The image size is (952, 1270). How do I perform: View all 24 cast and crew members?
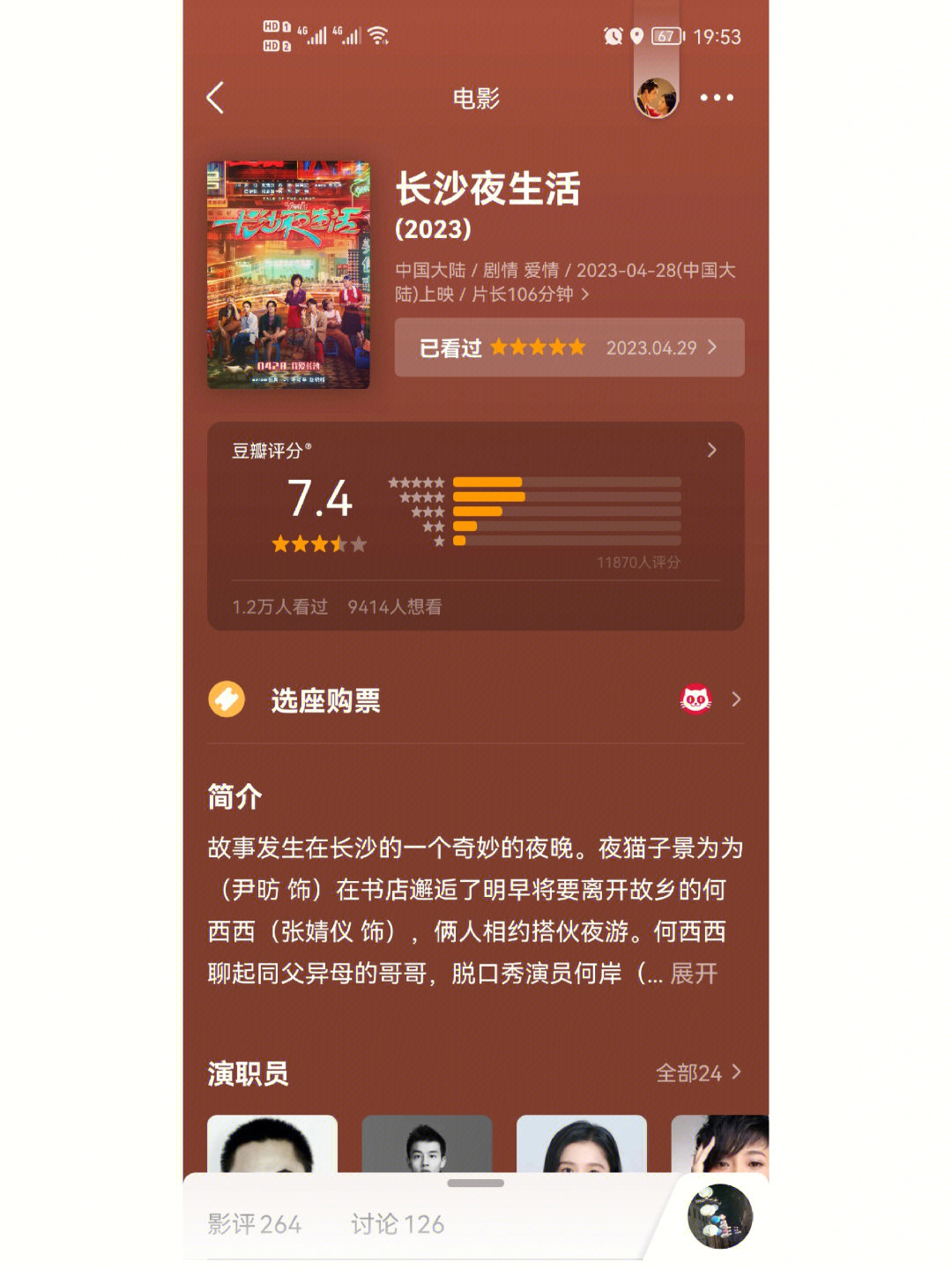click(698, 1073)
